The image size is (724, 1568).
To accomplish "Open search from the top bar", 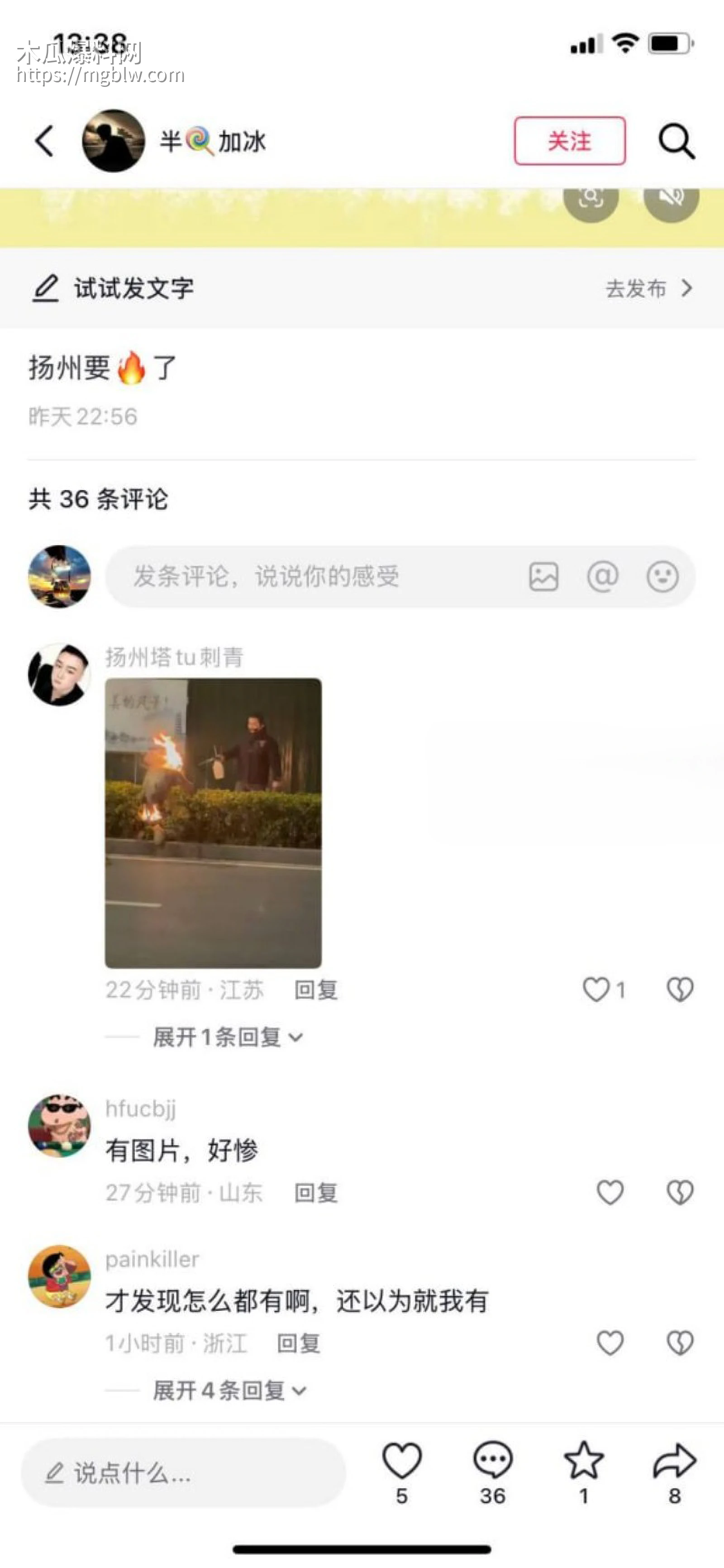I will pos(677,141).
